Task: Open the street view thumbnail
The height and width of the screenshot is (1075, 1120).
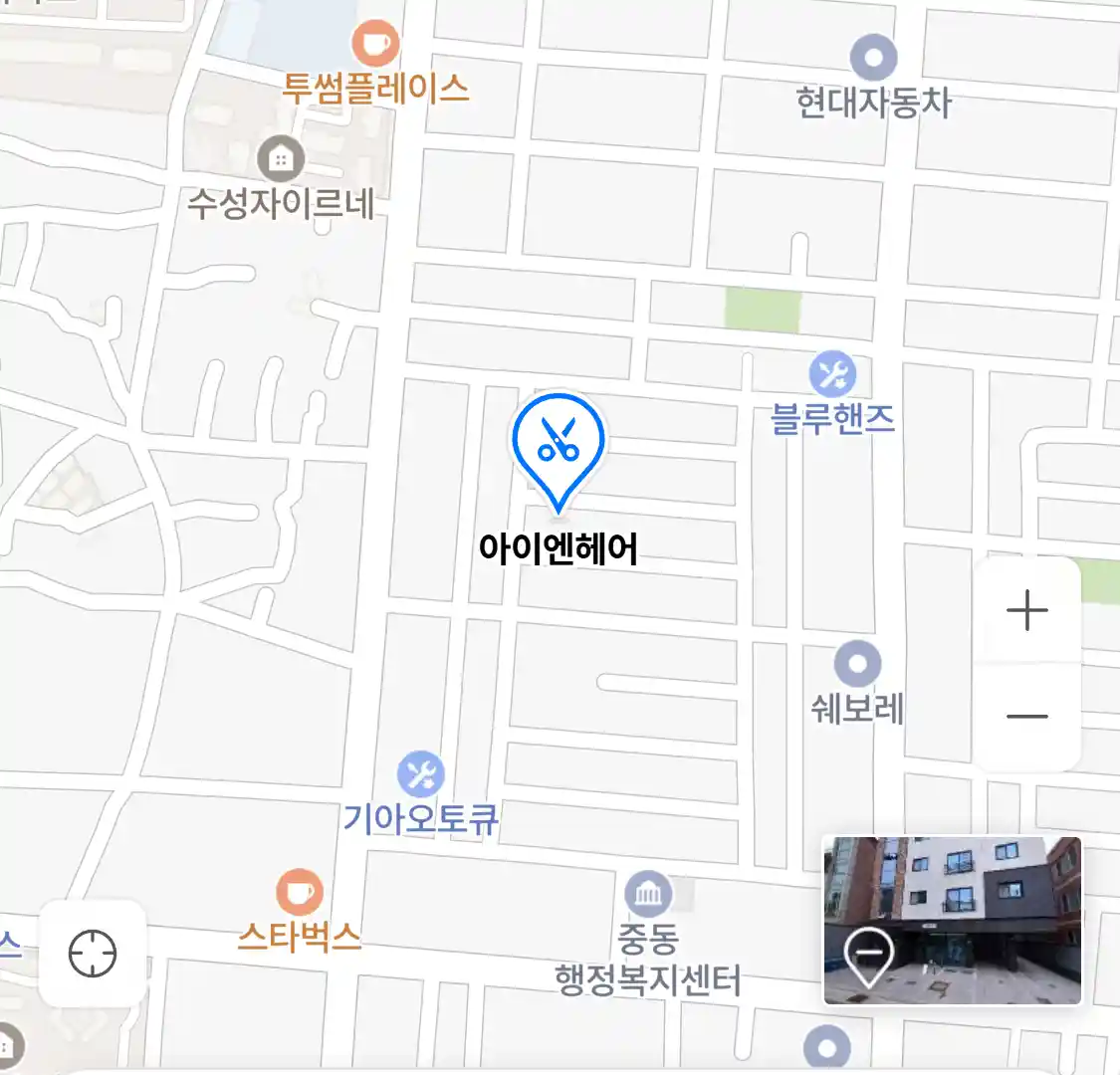Action: 952,921
